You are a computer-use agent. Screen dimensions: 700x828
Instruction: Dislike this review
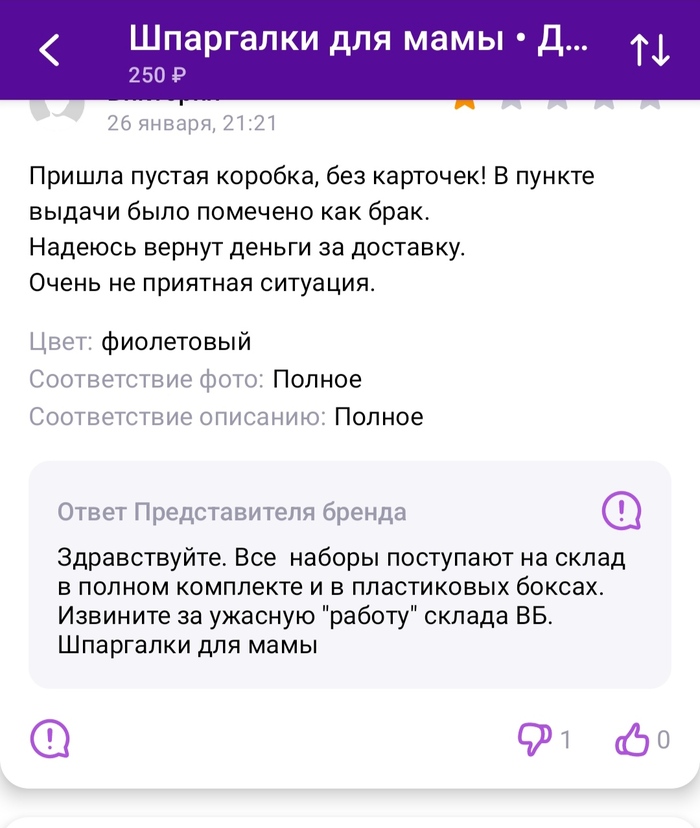533,740
